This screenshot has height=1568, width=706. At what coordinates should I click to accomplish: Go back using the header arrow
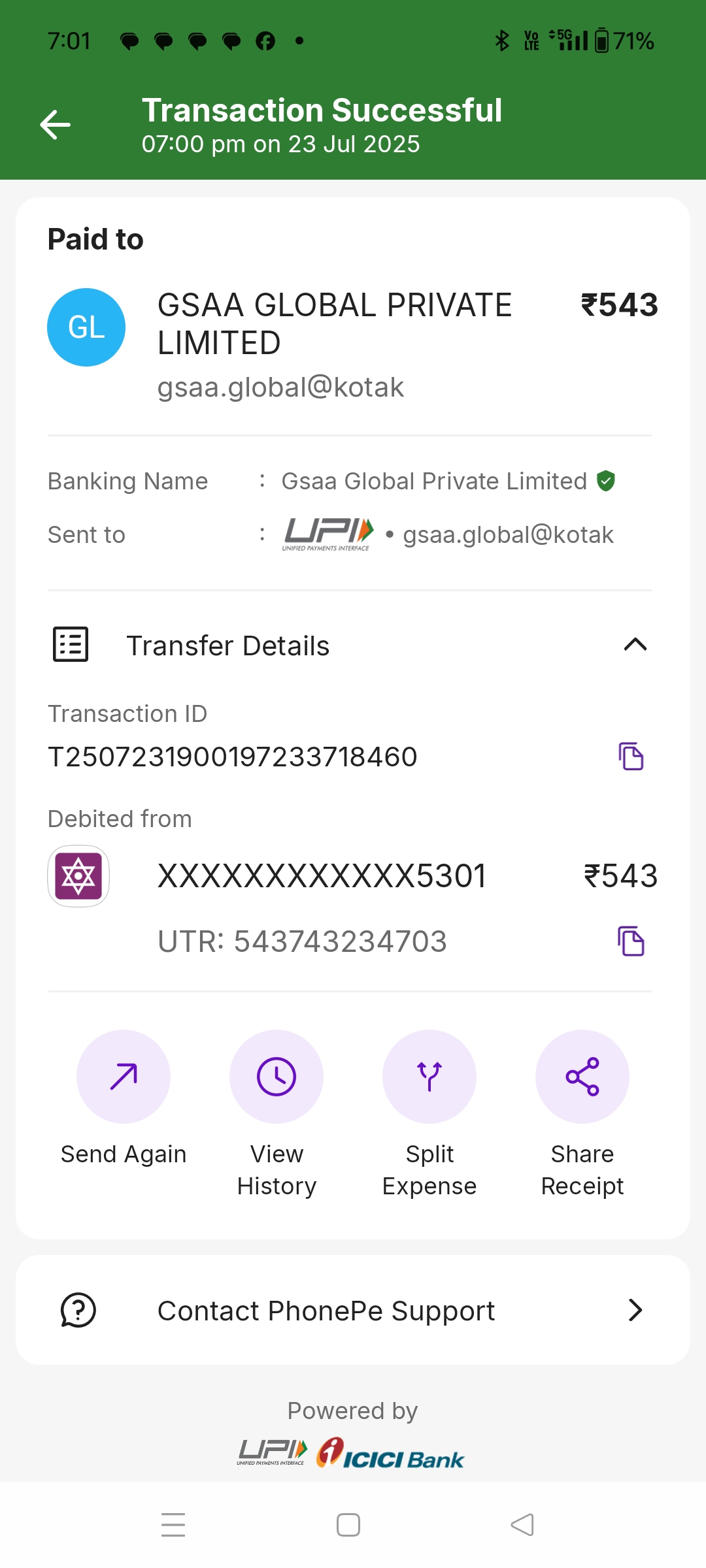(x=56, y=125)
